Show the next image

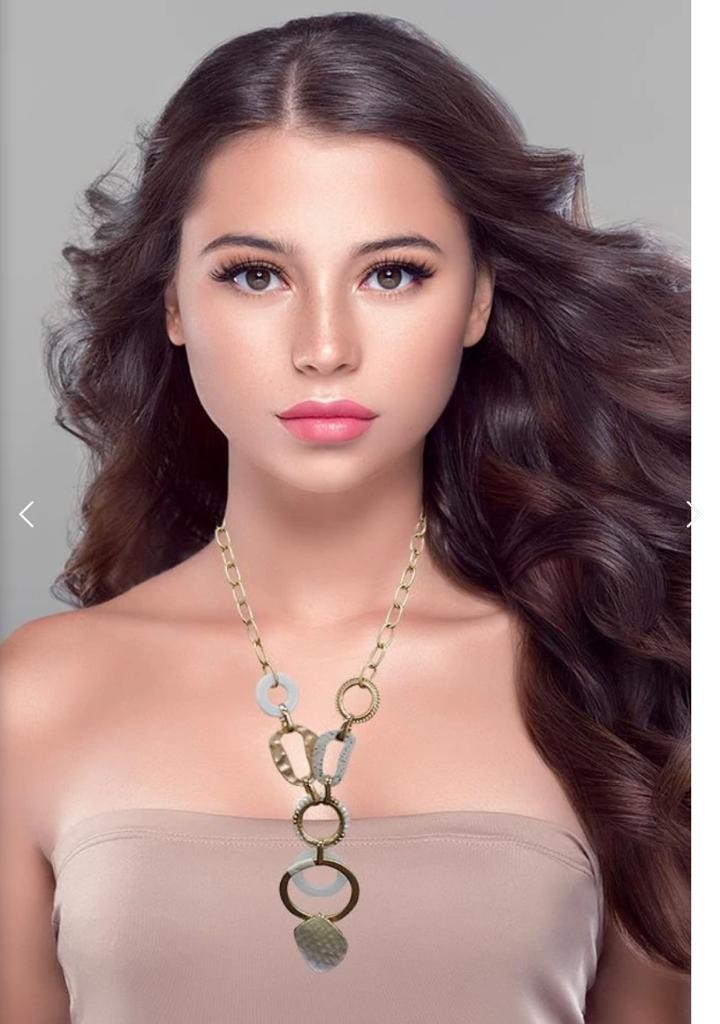point(691,514)
